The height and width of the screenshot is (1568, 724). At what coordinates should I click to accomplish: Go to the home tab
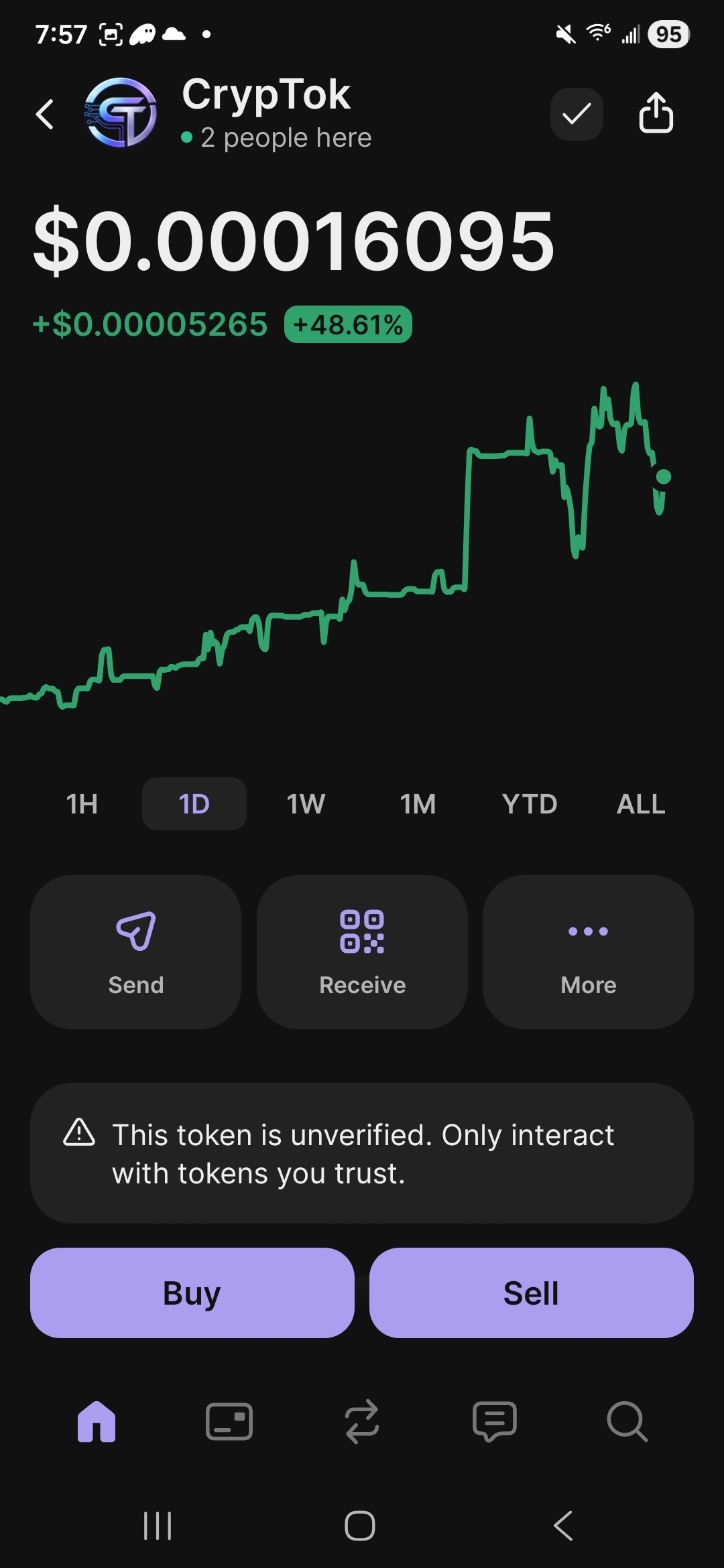tap(97, 1421)
